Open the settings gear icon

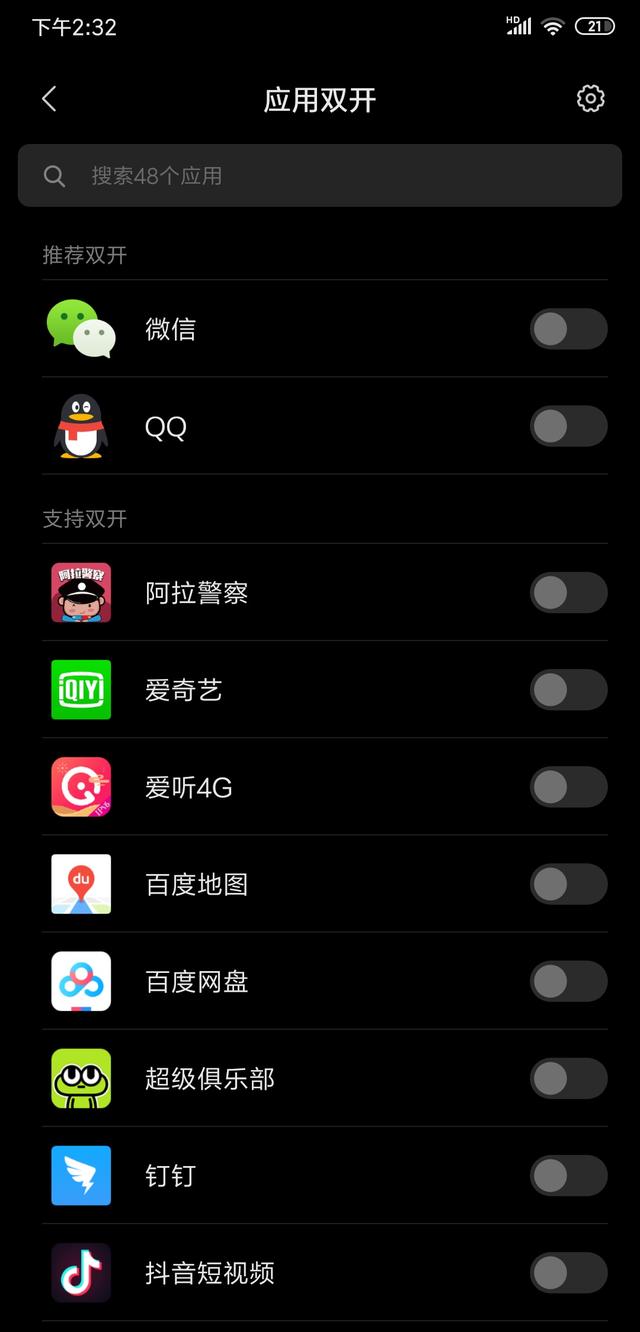tap(590, 99)
